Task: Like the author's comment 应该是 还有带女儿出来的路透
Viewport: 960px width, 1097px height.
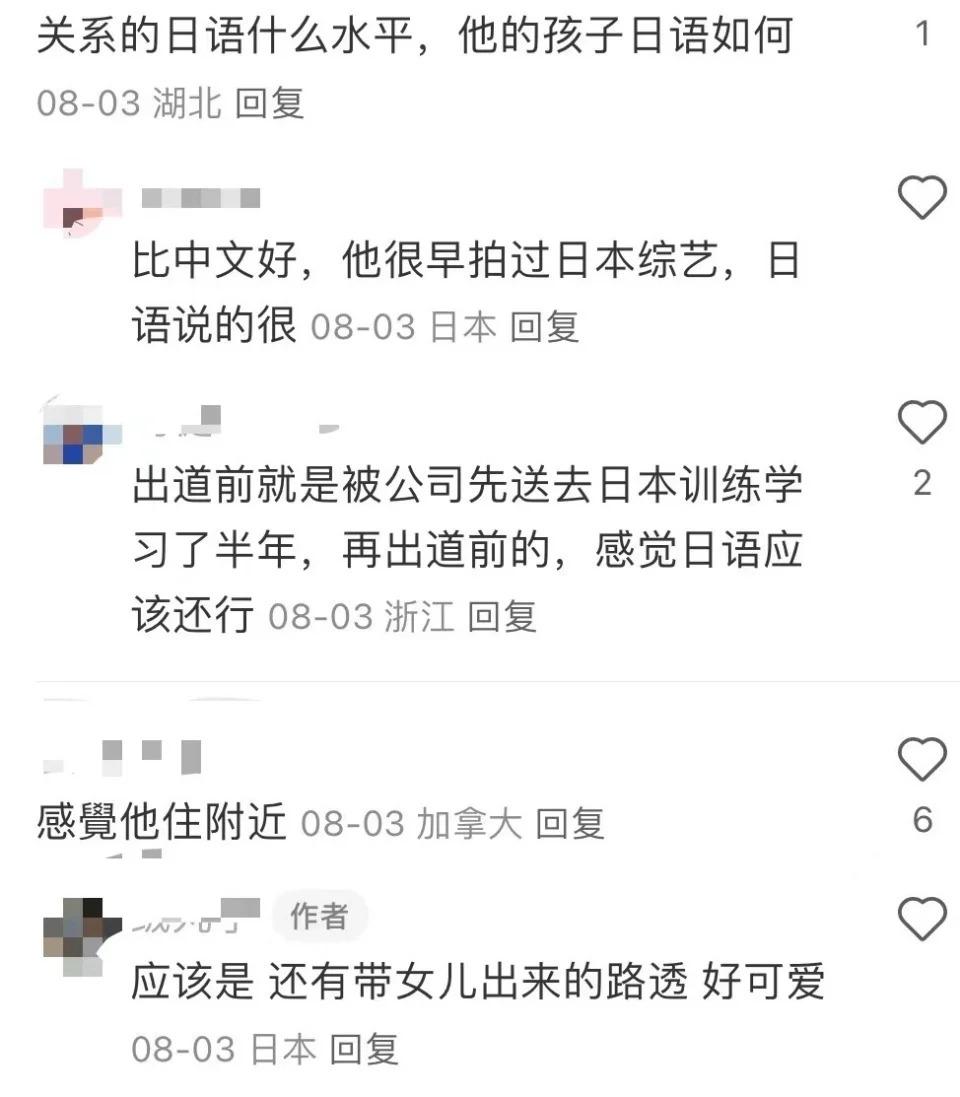Action: [x=922, y=918]
